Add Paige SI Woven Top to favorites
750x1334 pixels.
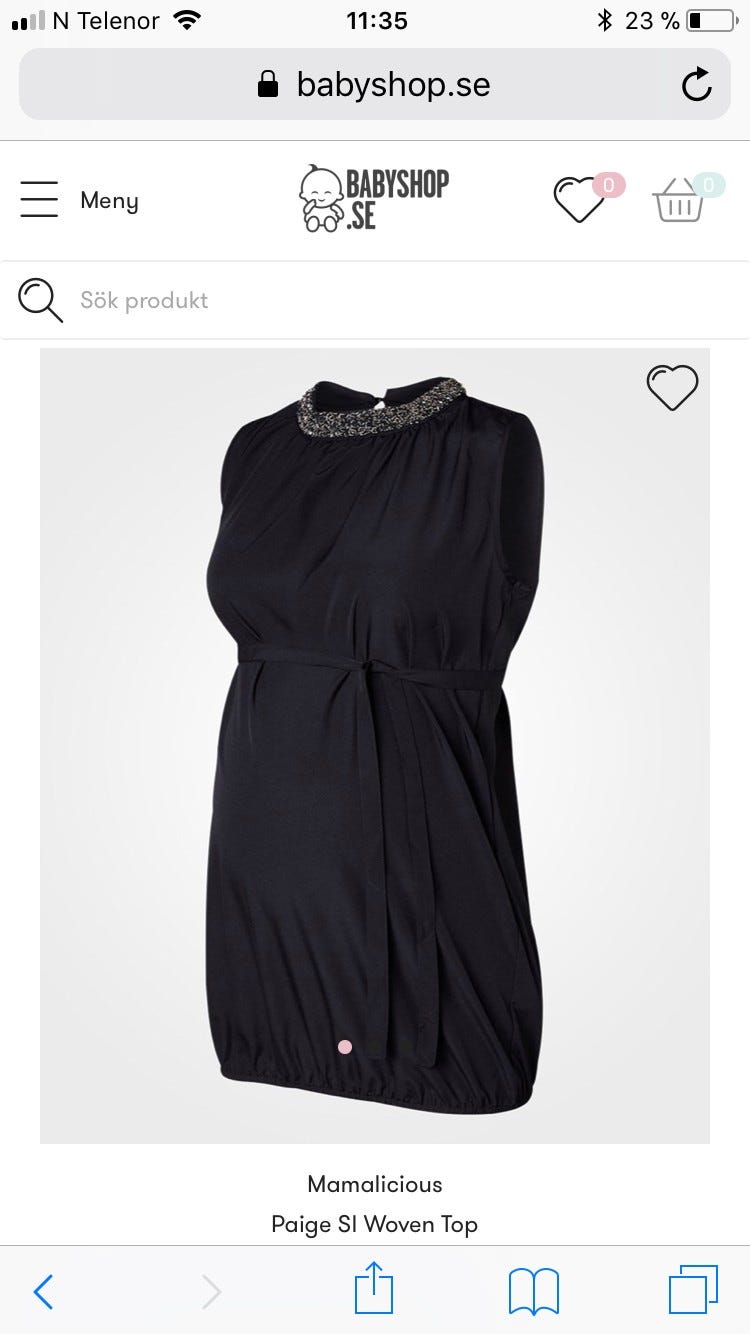[x=672, y=387]
